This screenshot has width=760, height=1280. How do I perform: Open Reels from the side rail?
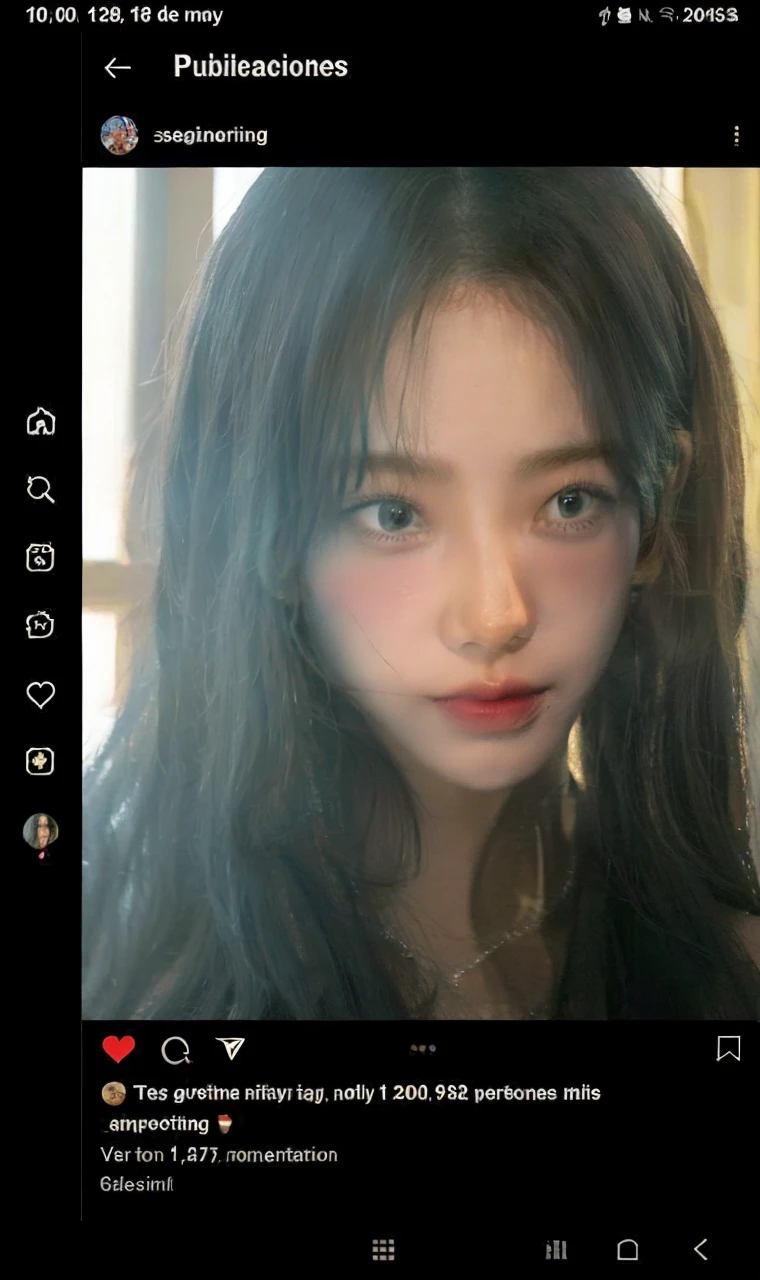[41, 557]
